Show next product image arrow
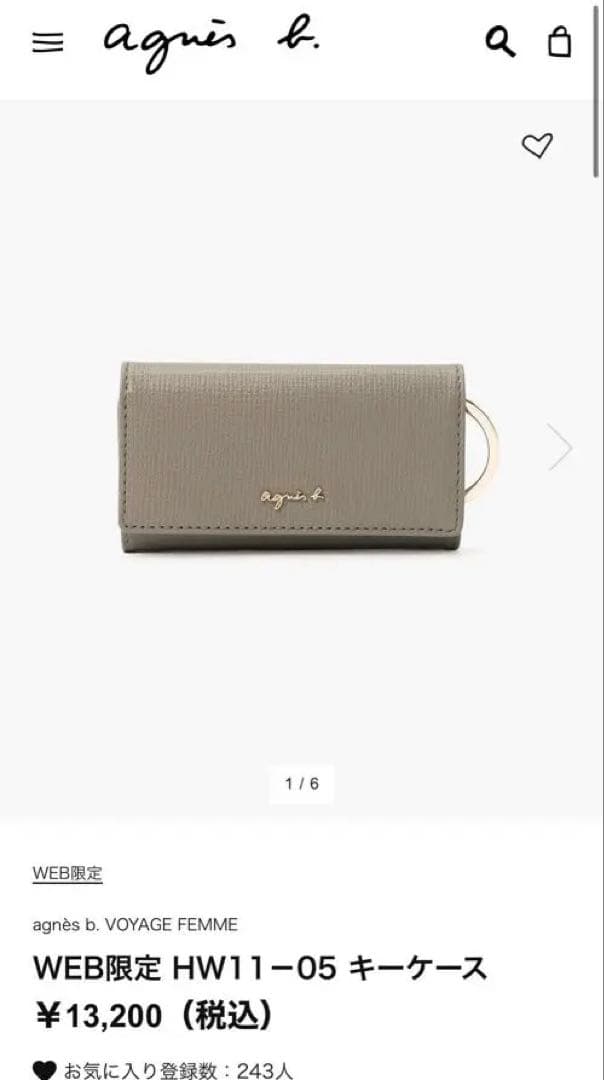Screen dimensions: 604x1080 (x=560, y=447)
